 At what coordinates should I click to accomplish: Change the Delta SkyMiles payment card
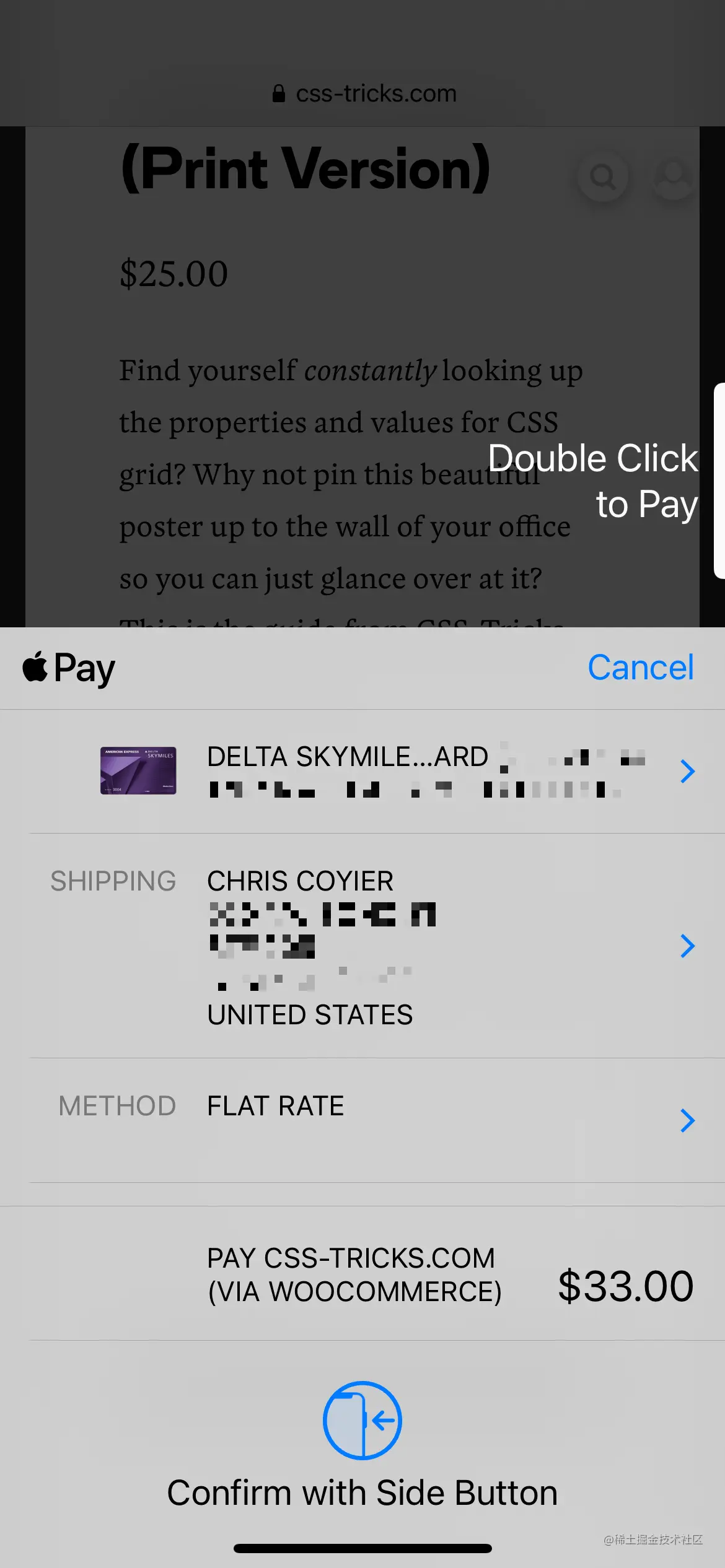click(x=687, y=771)
